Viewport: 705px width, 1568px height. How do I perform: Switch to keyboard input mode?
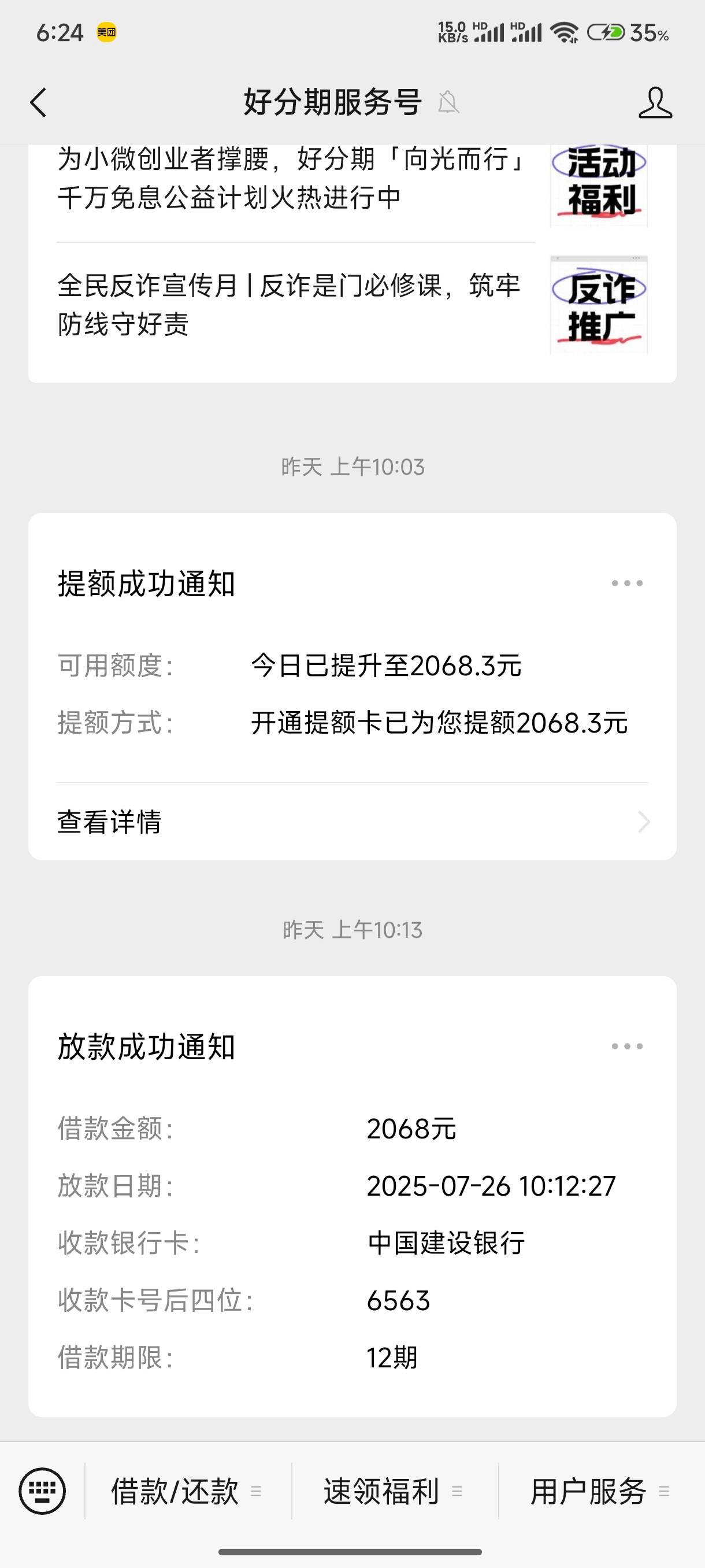point(42,1491)
